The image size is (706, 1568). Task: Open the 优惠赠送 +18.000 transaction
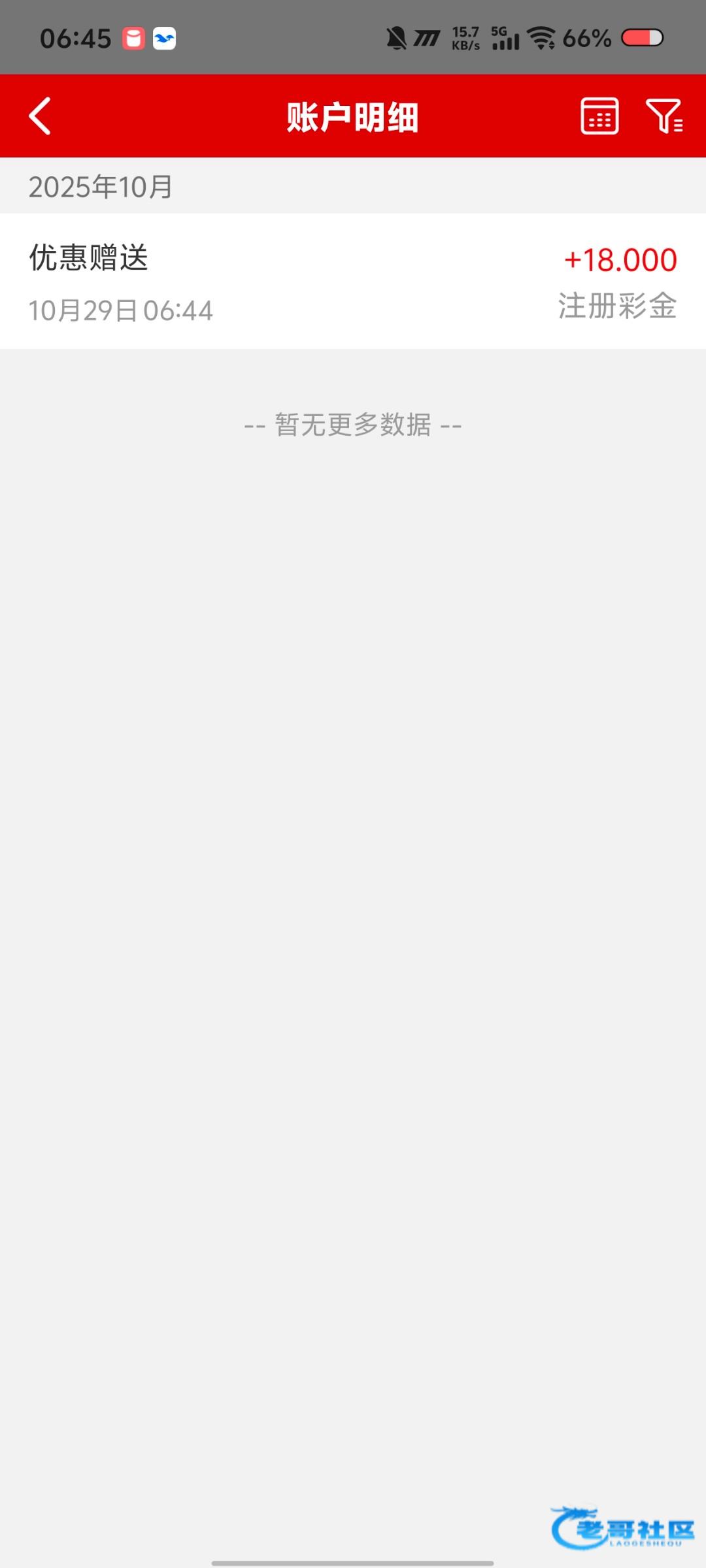[x=353, y=282]
